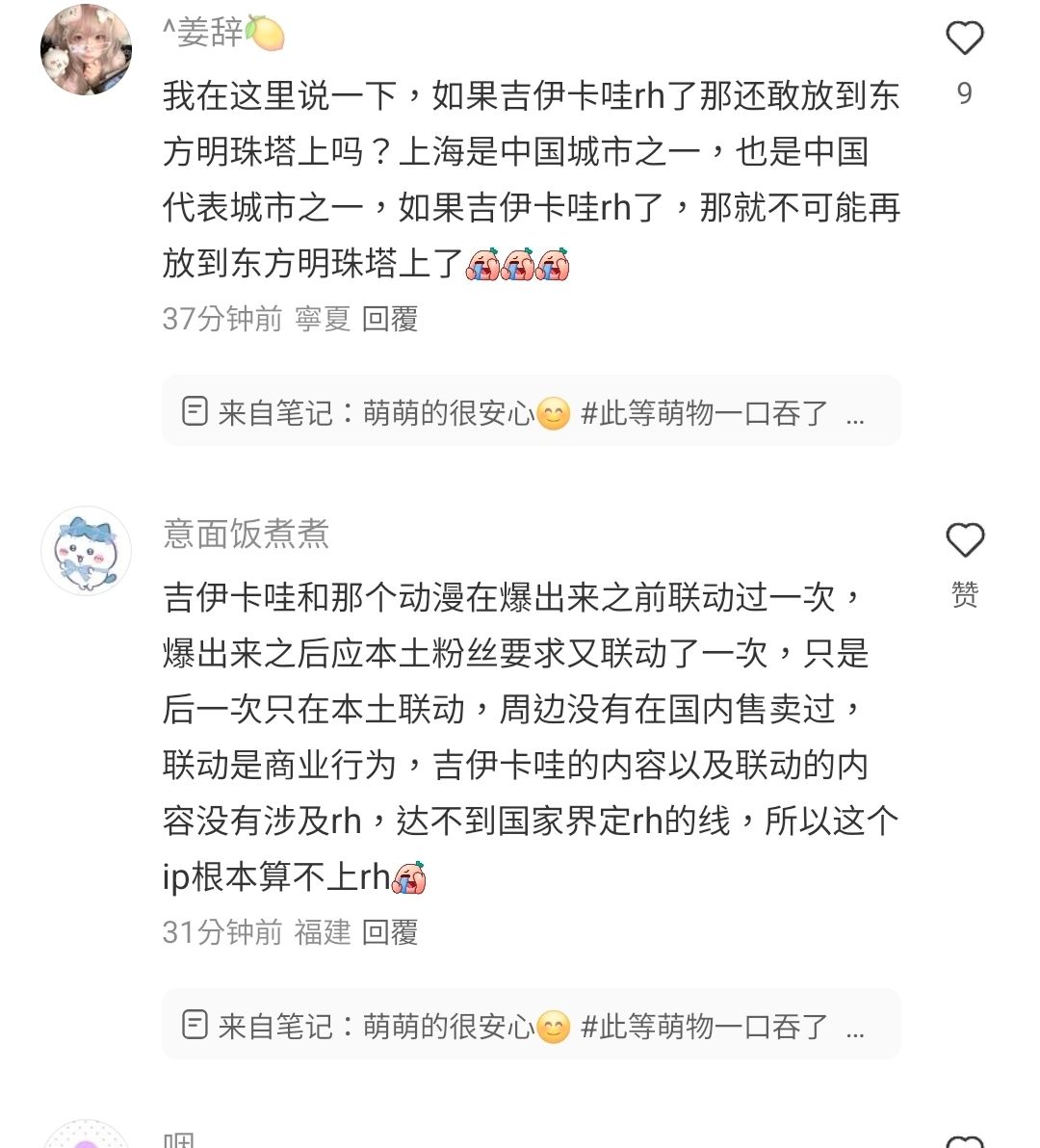Open ^姜辞's profile avatar
Image resolution: width=1040 pixels, height=1148 pixels.
pos(86,49)
